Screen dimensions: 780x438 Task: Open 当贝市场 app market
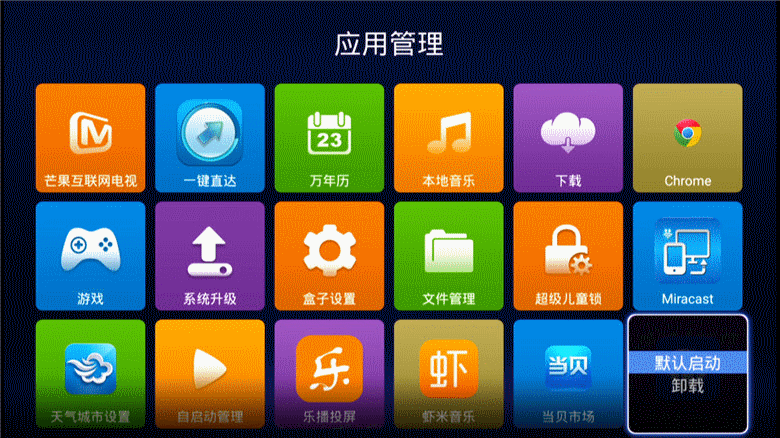[568, 372]
